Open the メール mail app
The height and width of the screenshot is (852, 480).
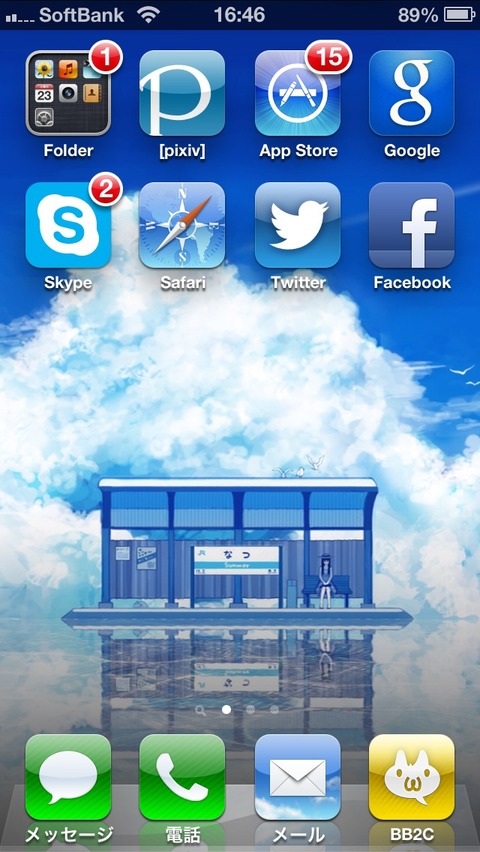(x=297, y=777)
